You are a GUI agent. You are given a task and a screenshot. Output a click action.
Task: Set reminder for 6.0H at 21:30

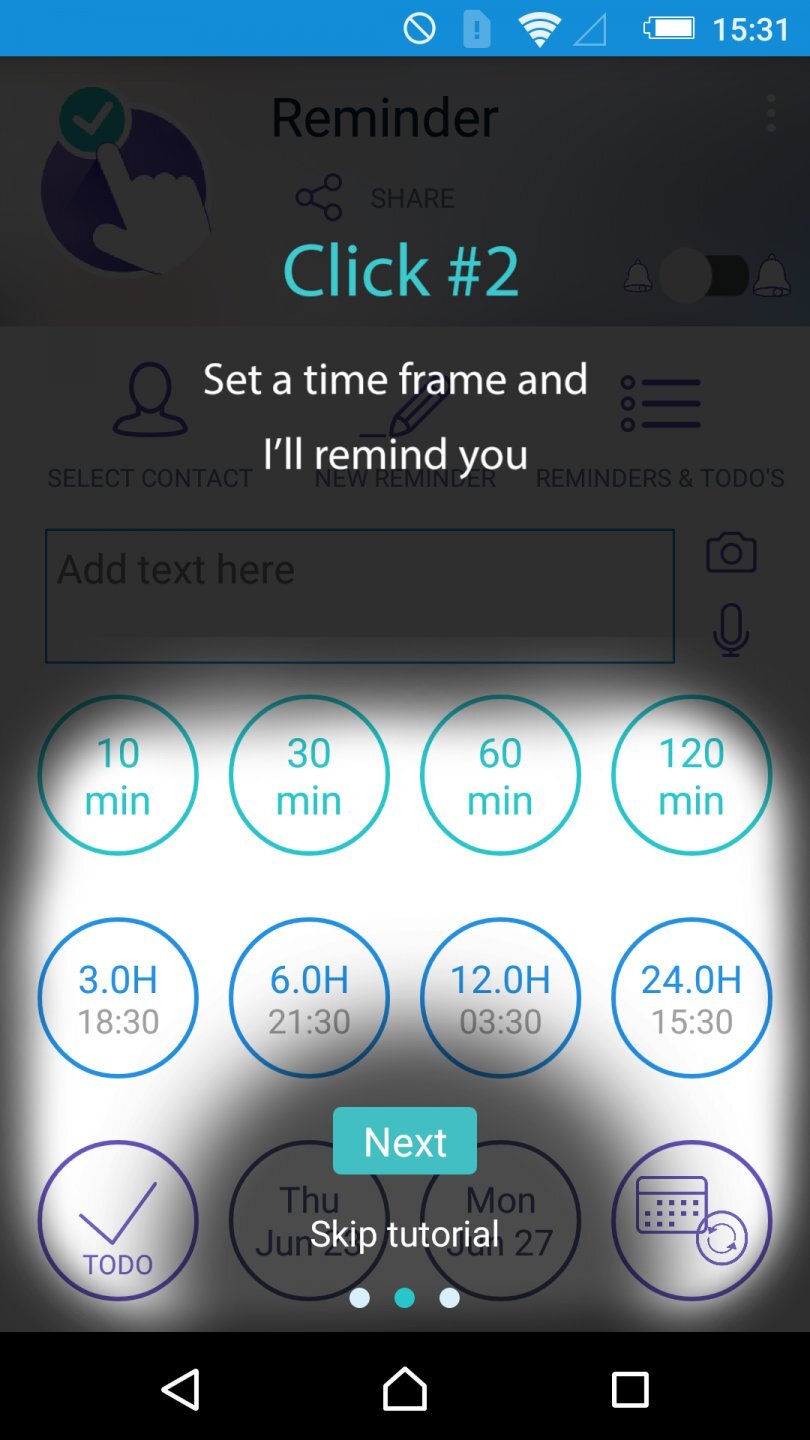coord(309,998)
